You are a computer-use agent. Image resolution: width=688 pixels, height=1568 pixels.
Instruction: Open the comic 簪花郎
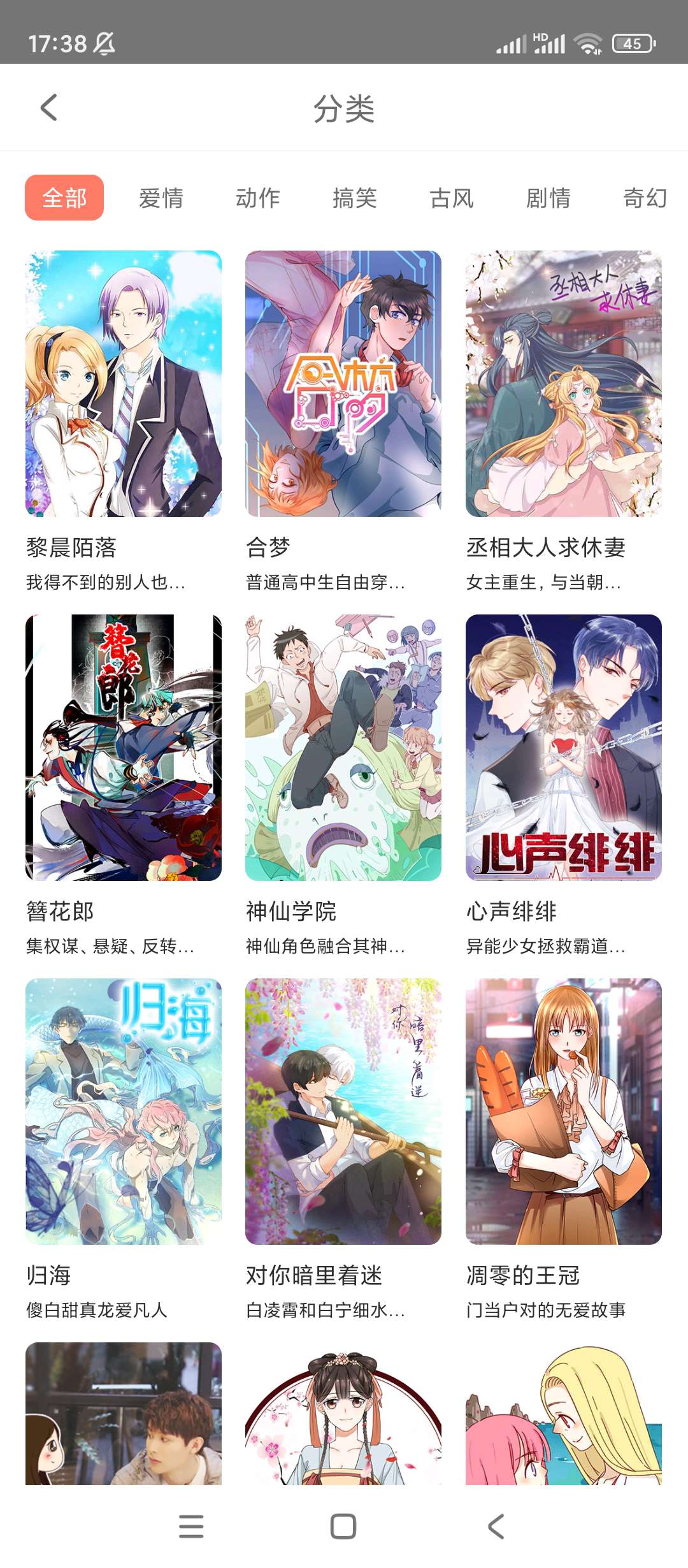124,748
